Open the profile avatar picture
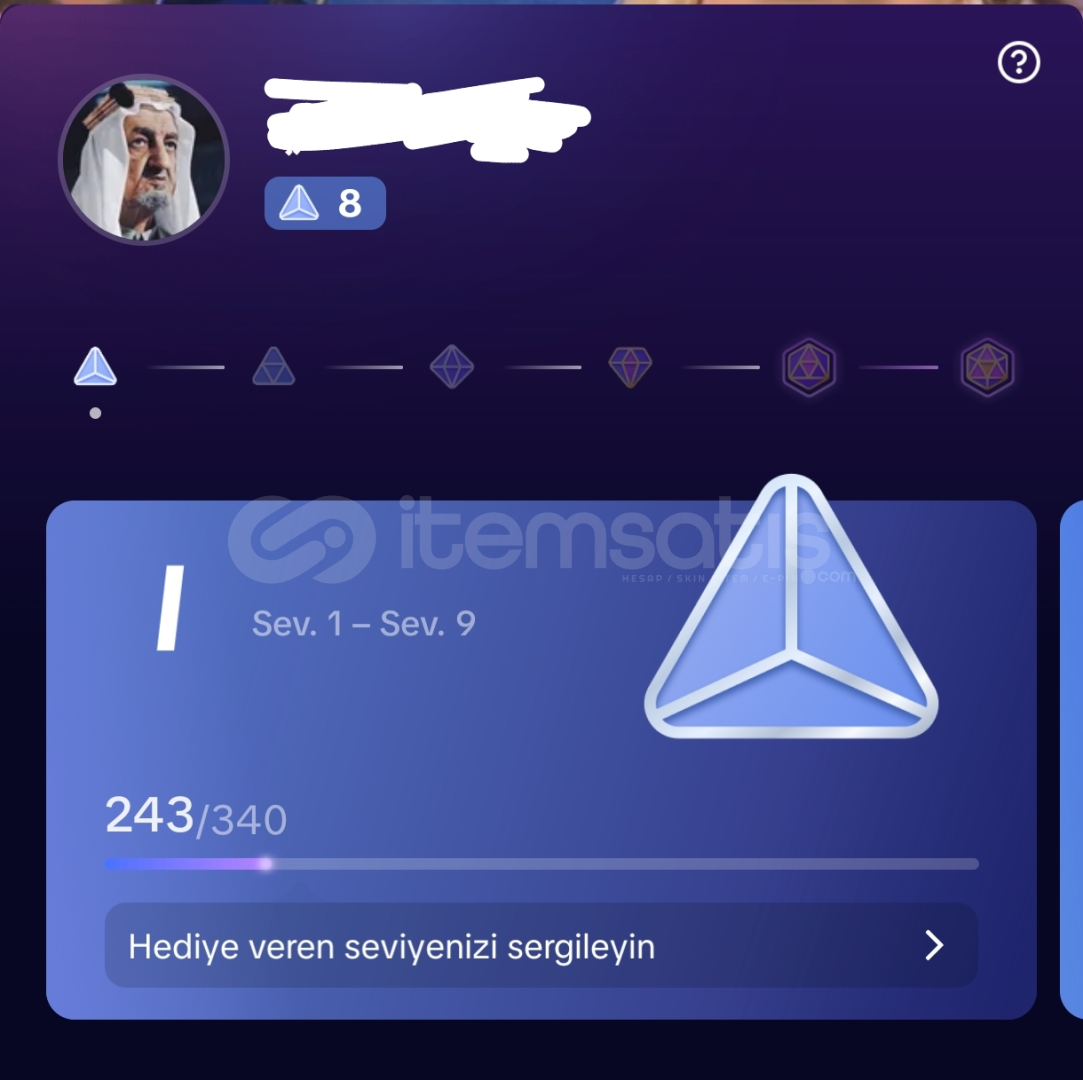This screenshot has width=1083, height=1080. click(x=144, y=160)
